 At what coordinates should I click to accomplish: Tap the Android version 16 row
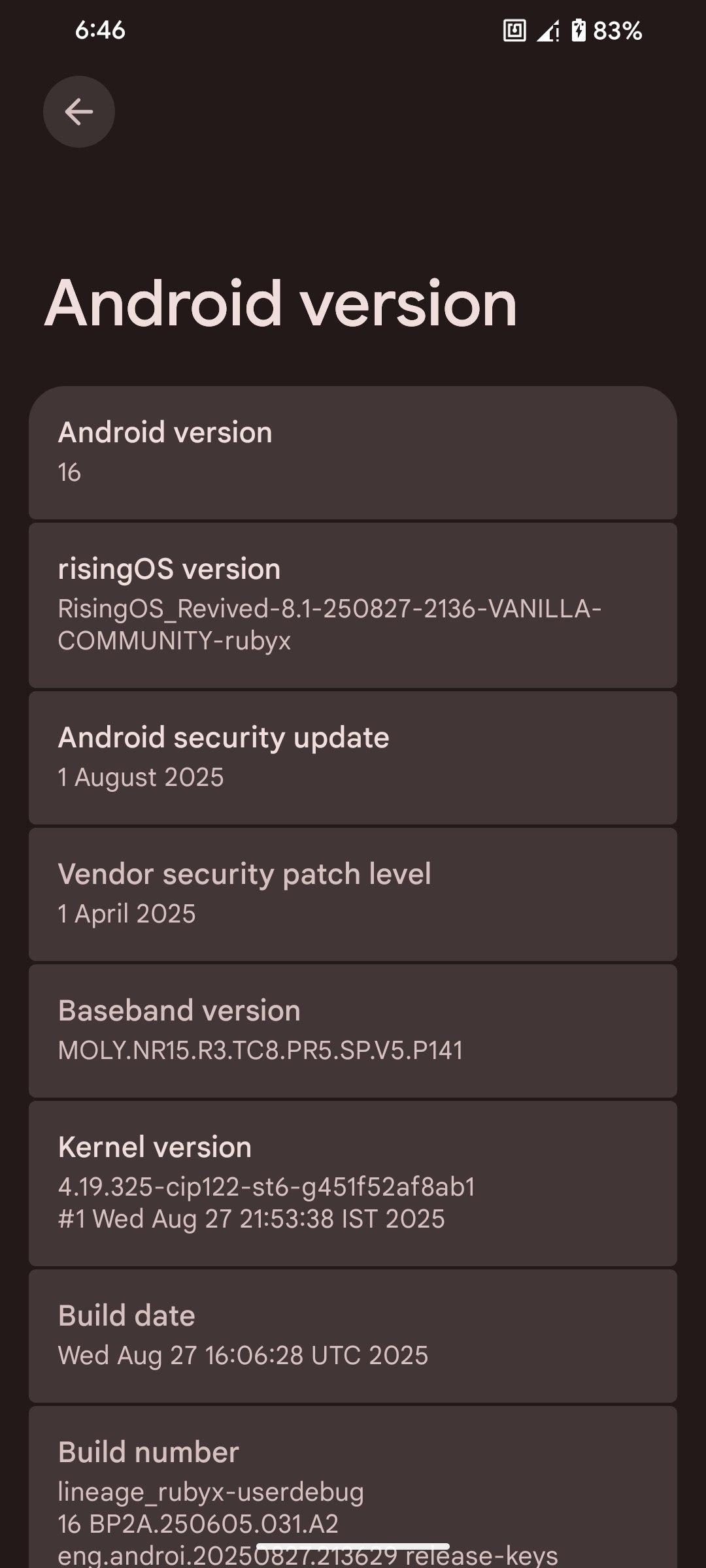pyautogui.click(x=353, y=453)
